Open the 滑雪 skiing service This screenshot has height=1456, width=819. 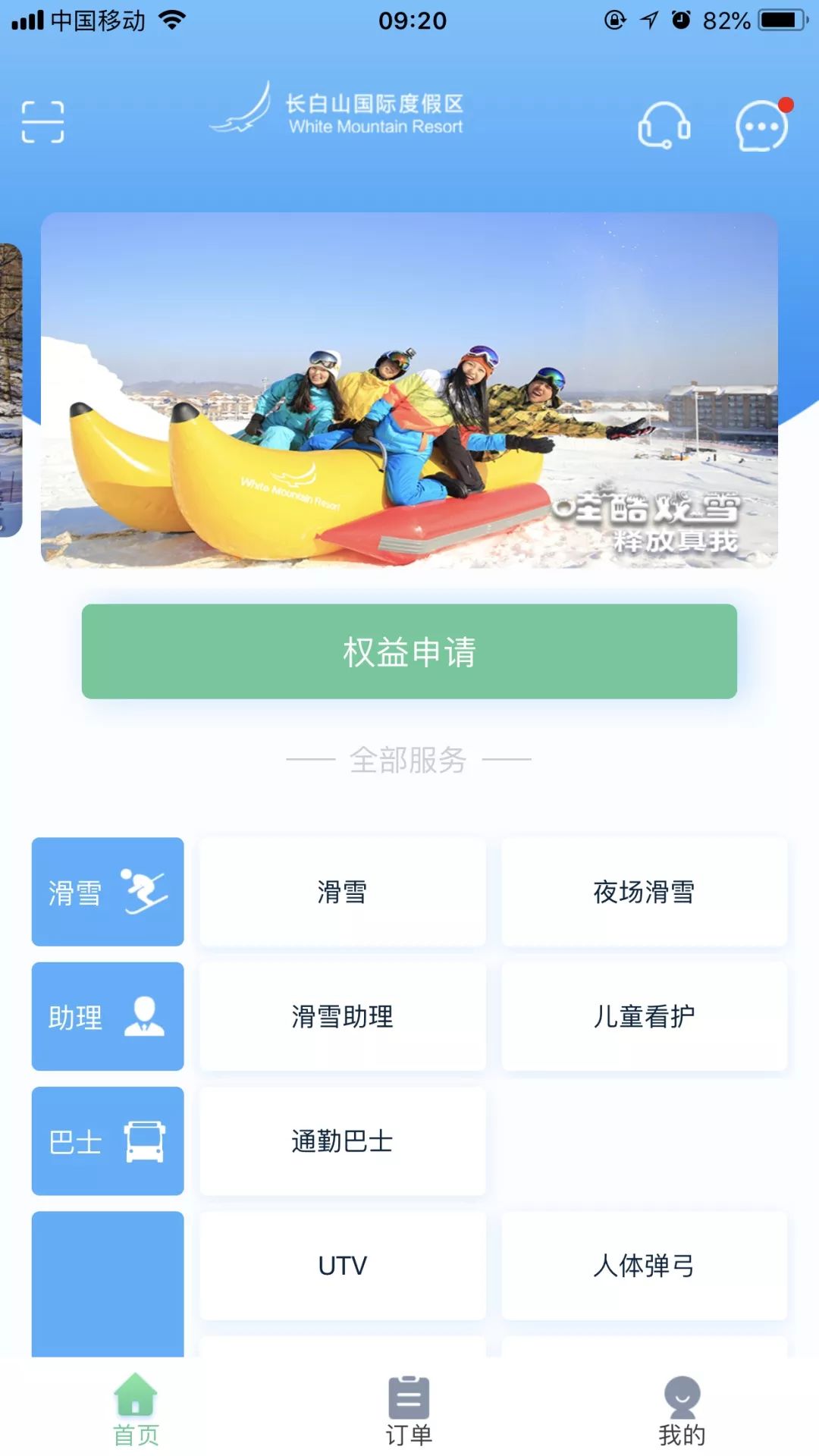pyautogui.click(x=342, y=893)
